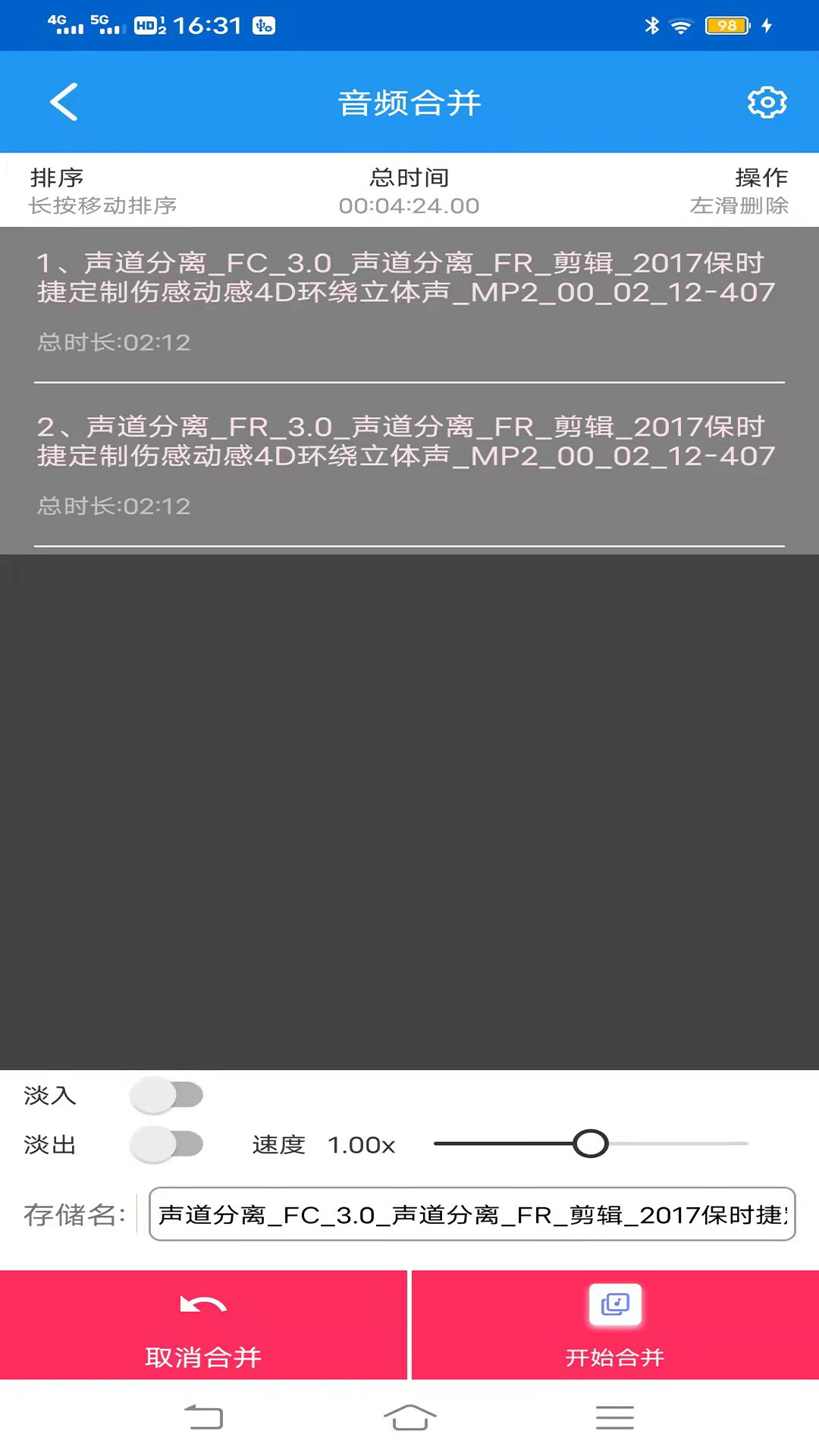The height and width of the screenshot is (1456, 819).
Task: Select the second audio track 声道分离_FR_3.0
Action: pos(409,463)
